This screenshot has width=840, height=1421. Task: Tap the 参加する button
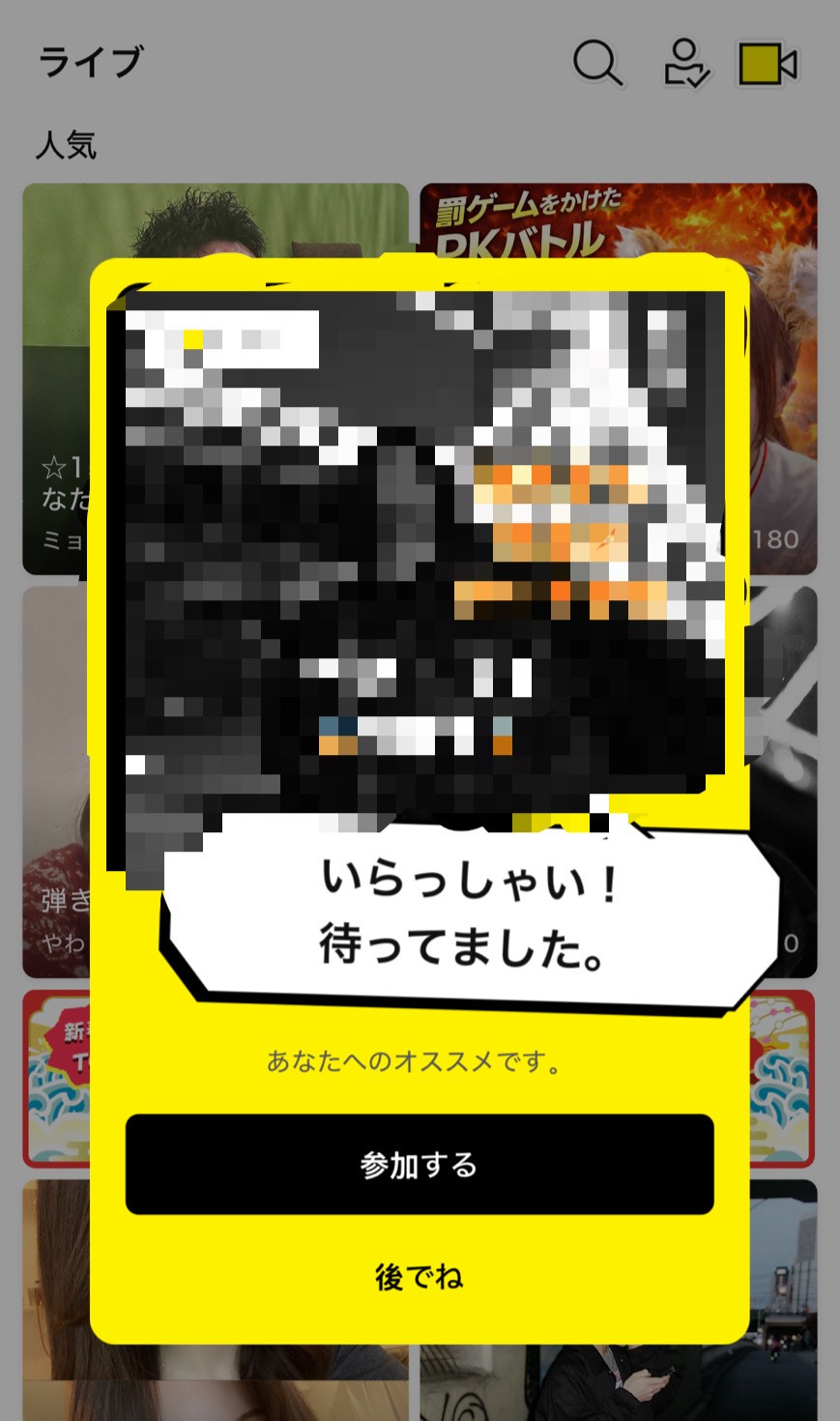click(x=420, y=1164)
